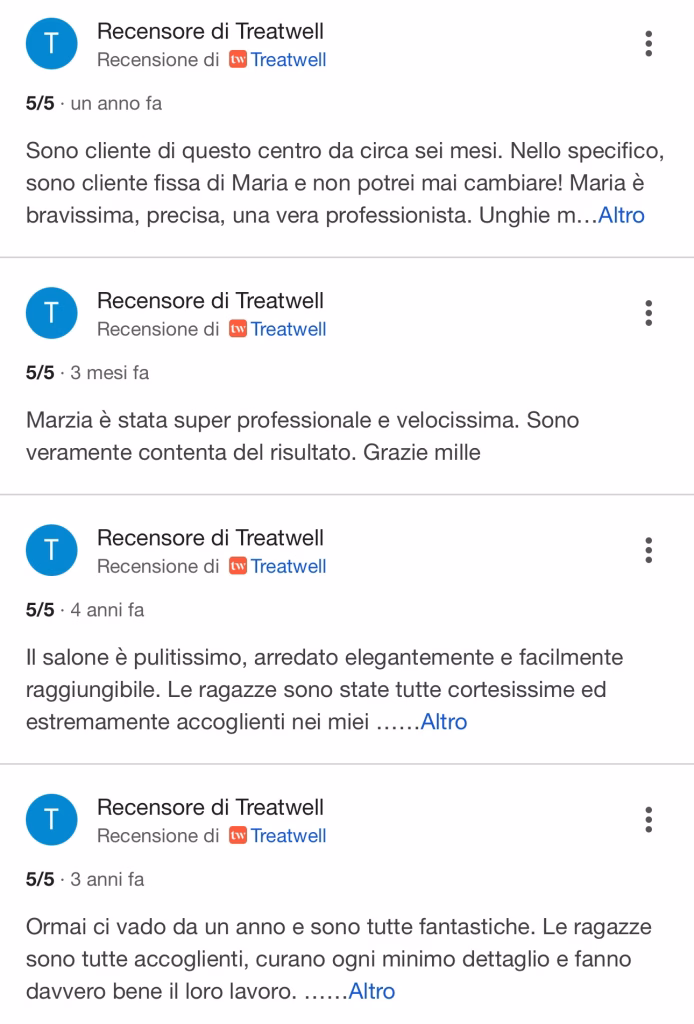Open overflow menu on the Ormai ci vado review
694x1024 pixels.
click(x=649, y=820)
